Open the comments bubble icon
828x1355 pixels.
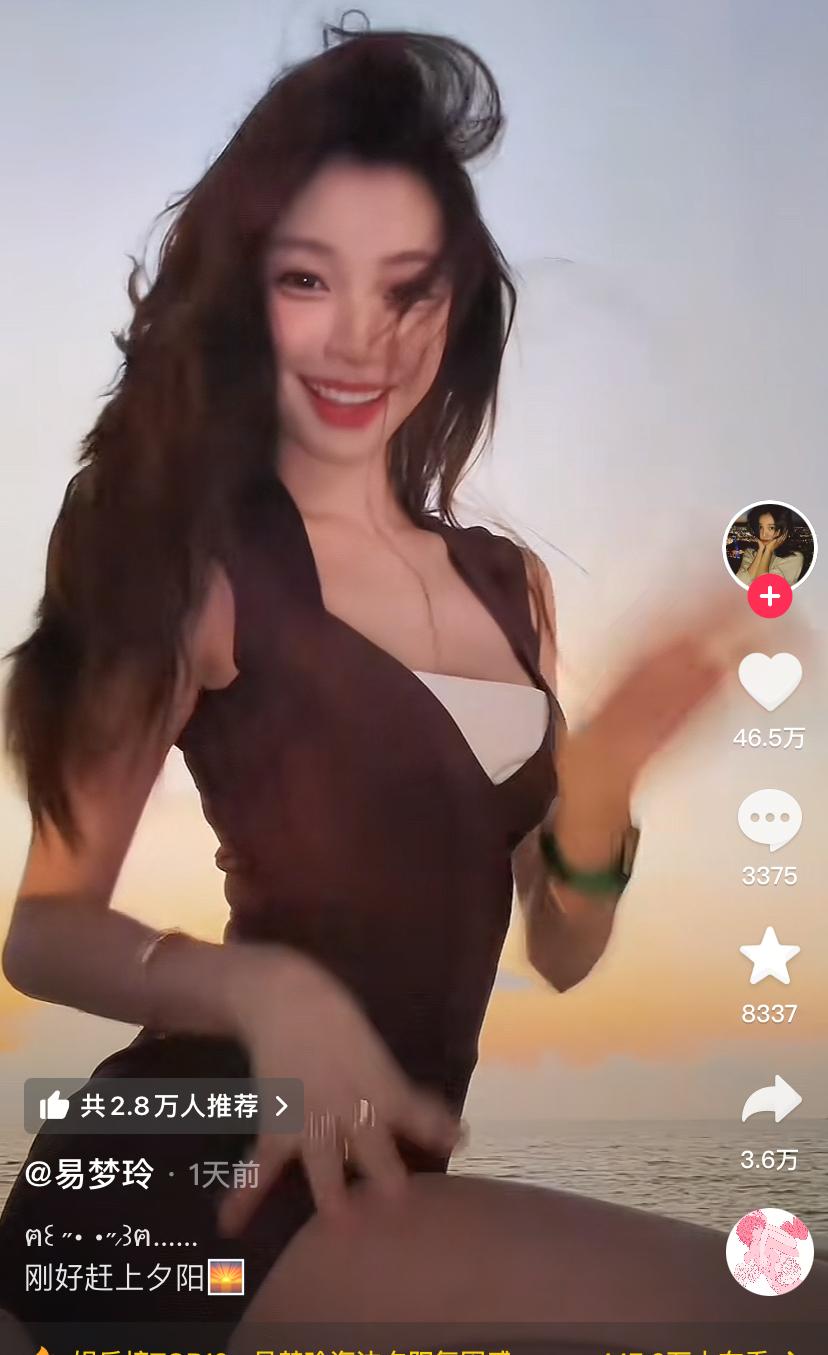tap(769, 818)
